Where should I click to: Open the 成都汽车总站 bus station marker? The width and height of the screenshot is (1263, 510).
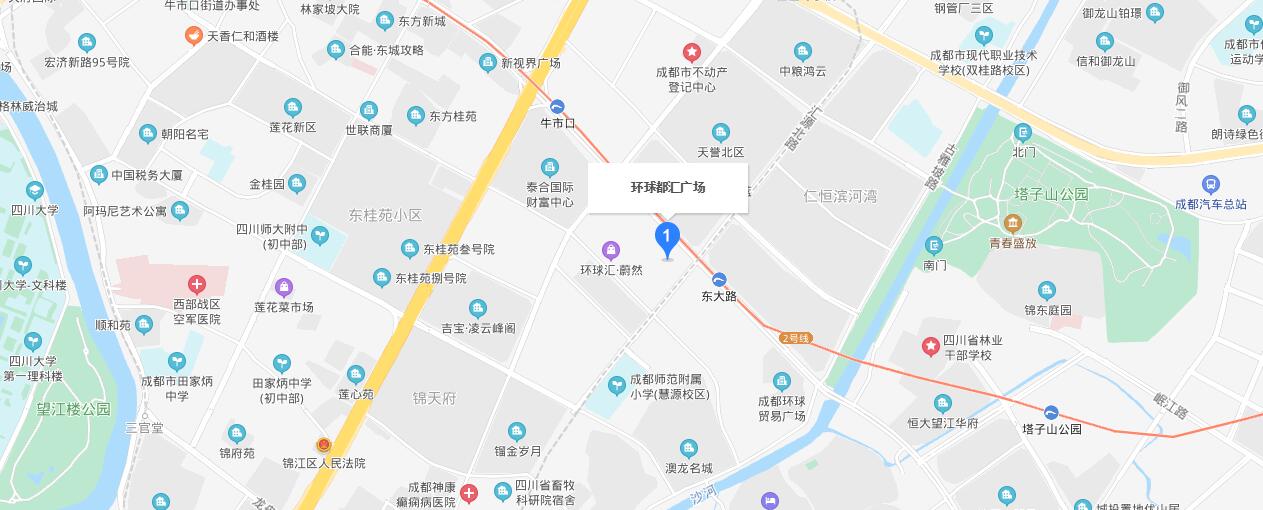(1211, 184)
